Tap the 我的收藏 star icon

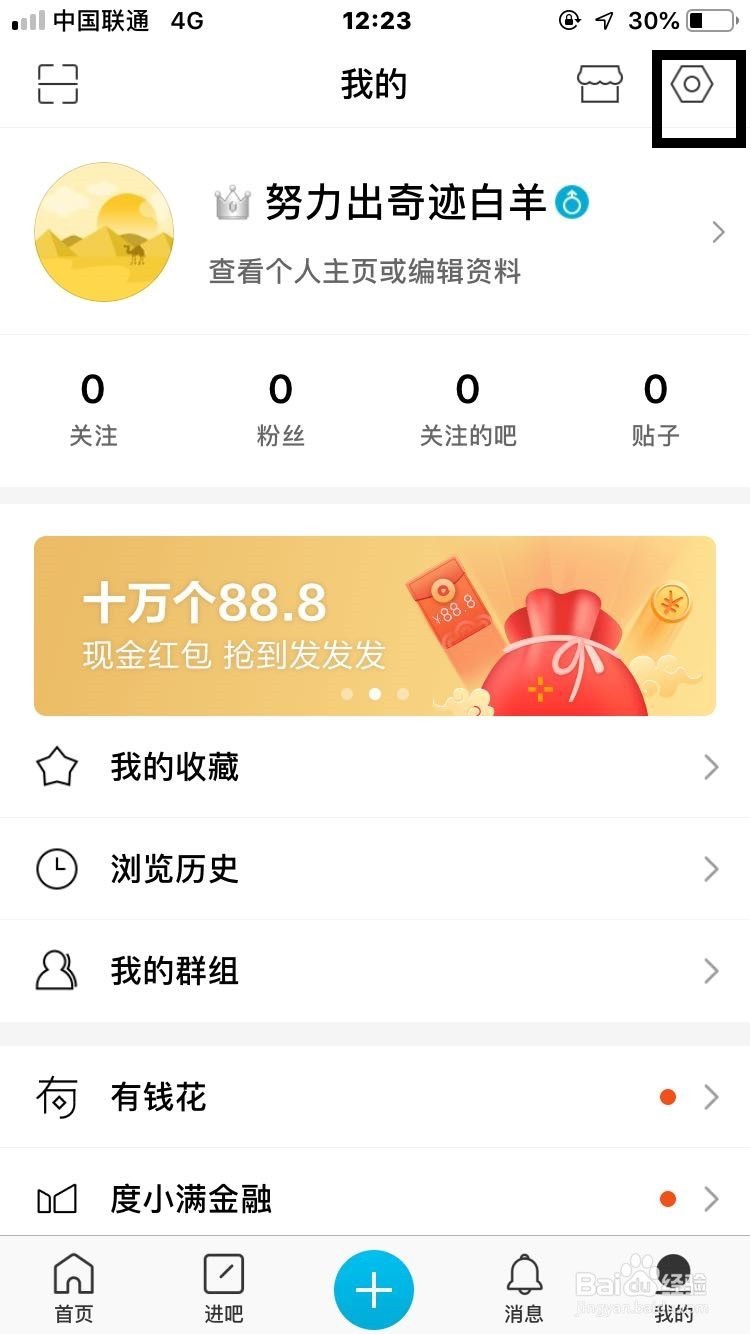pyautogui.click(x=57, y=766)
